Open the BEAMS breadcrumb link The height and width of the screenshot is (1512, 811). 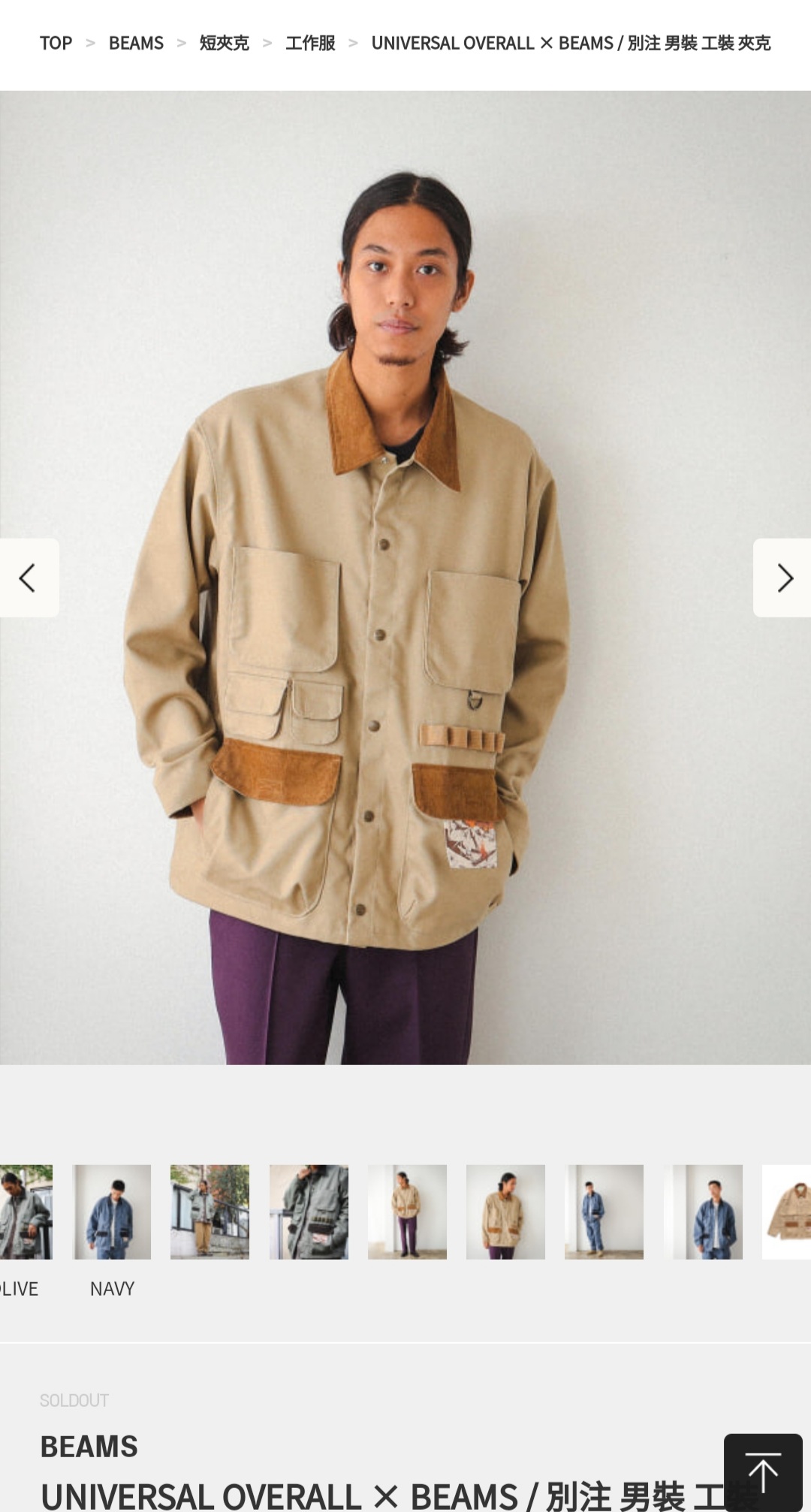pyautogui.click(x=136, y=43)
